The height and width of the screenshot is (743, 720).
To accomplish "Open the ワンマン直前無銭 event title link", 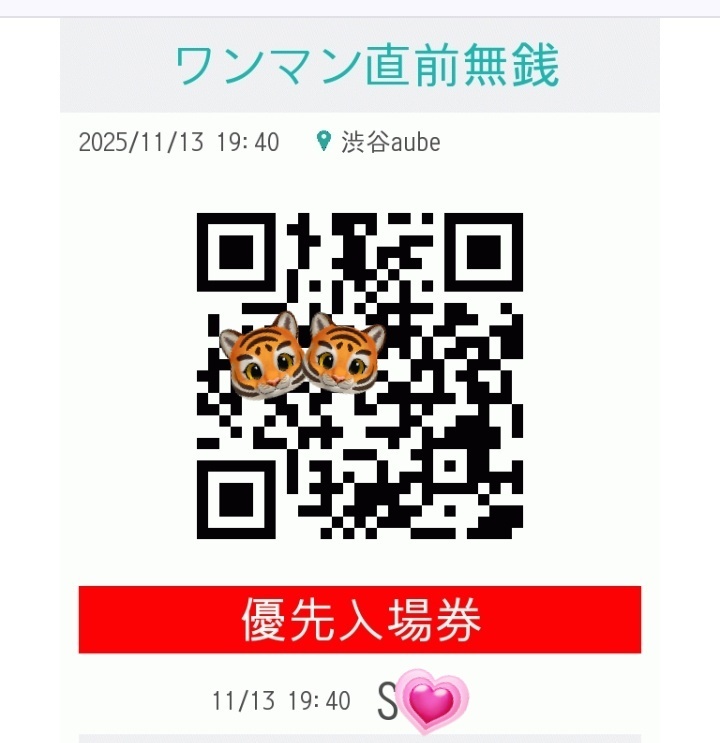I will (367, 65).
